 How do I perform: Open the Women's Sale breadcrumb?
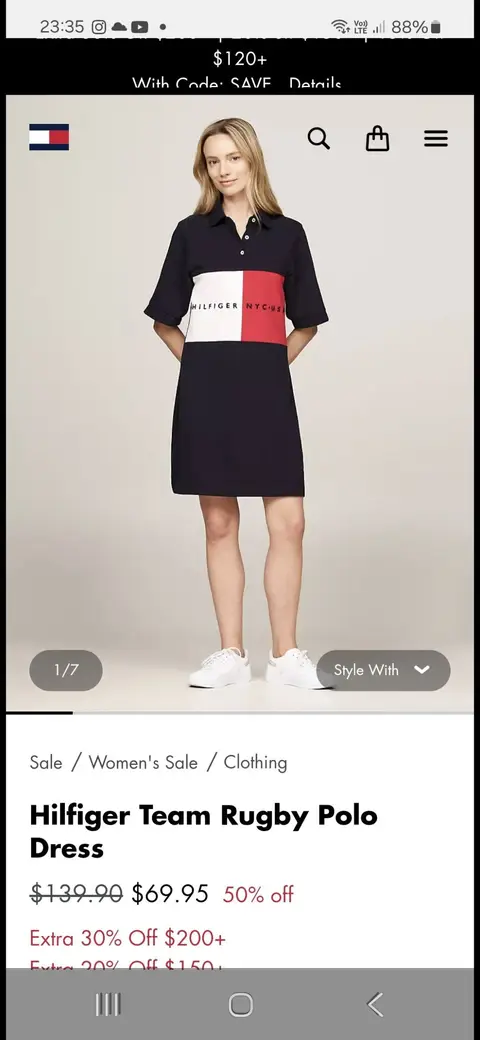[143, 763]
